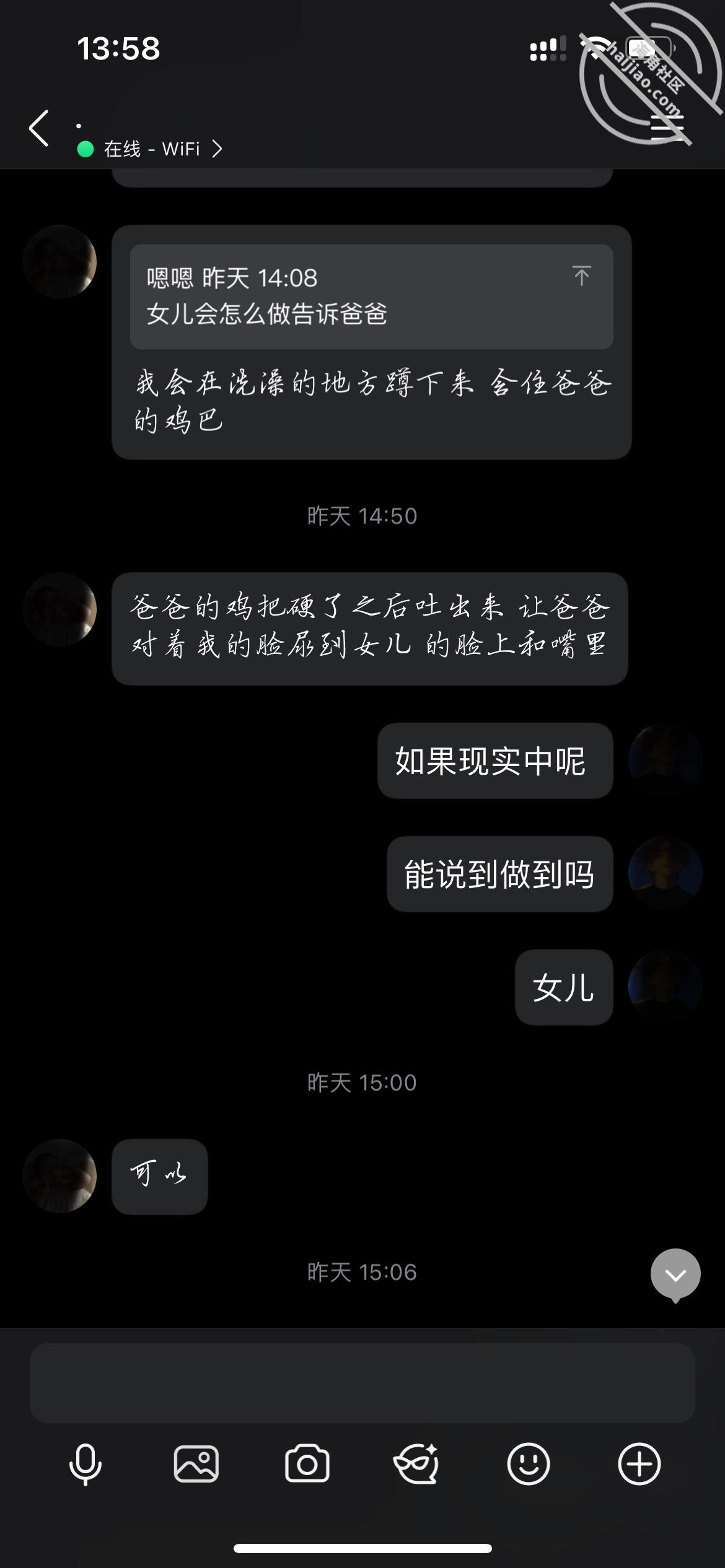Jump to quoted message via upward arrow

click(x=581, y=277)
